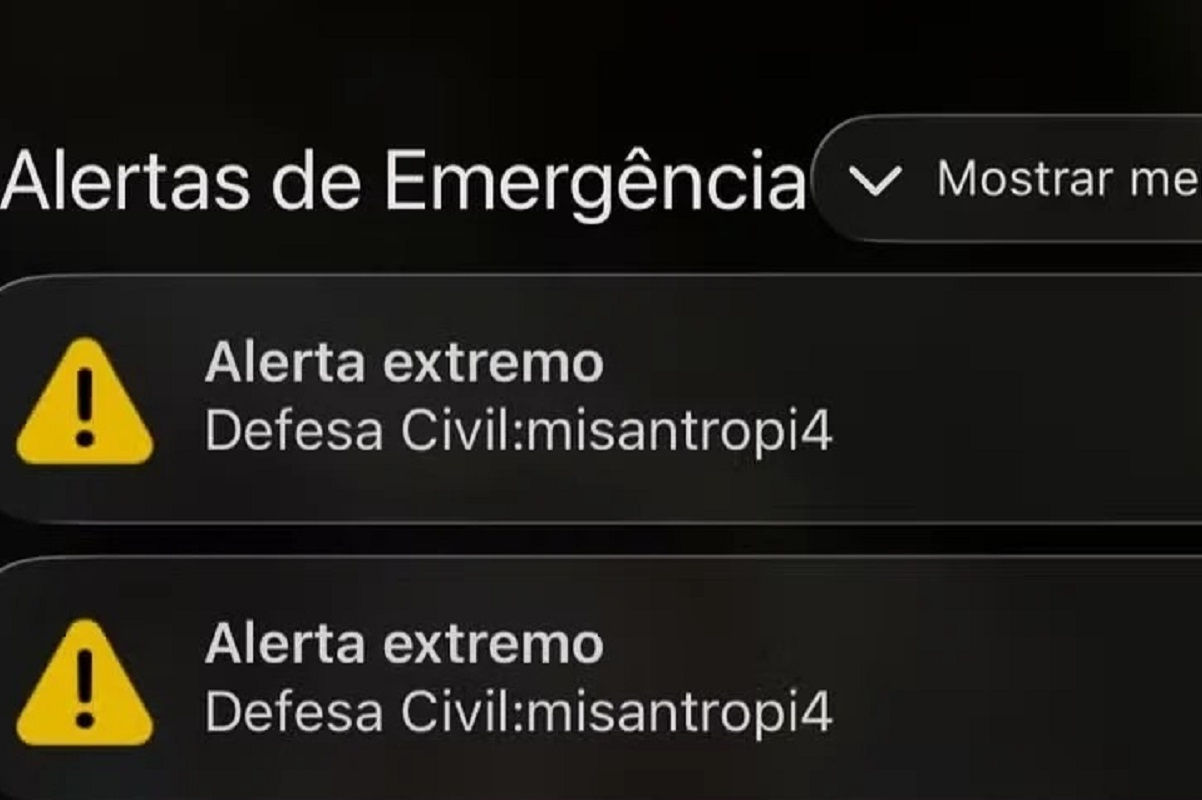Open the second Alerta extremo Defesa Civil notification

[x=601, y=678]
